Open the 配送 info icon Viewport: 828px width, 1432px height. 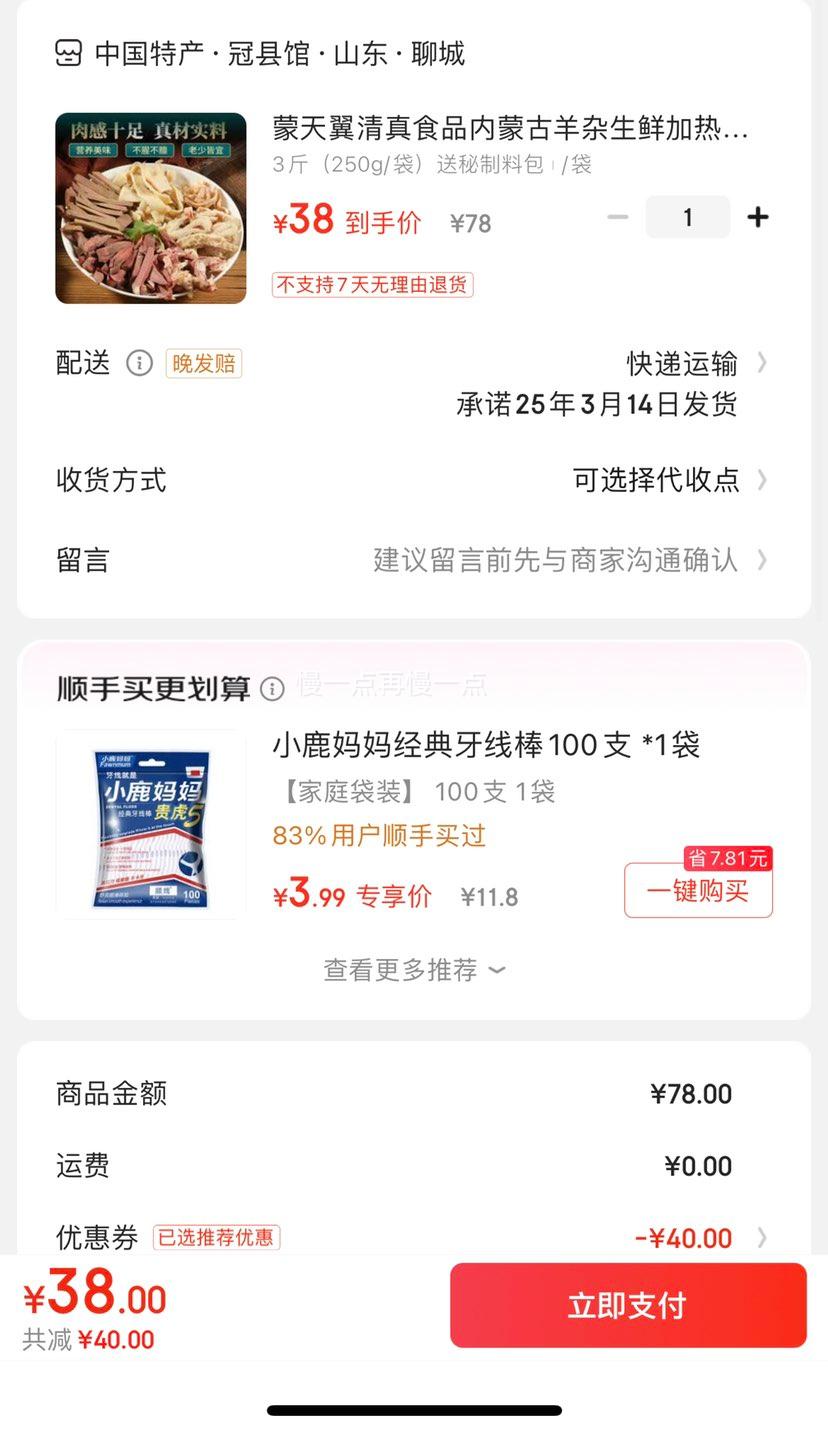[139, 364]
